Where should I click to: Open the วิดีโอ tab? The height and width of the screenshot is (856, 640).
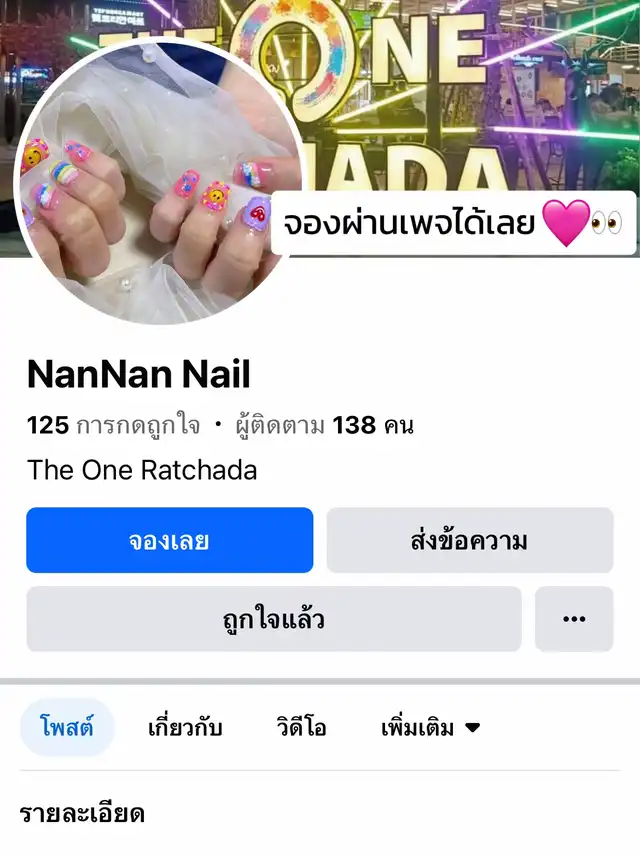coord(301,727)
